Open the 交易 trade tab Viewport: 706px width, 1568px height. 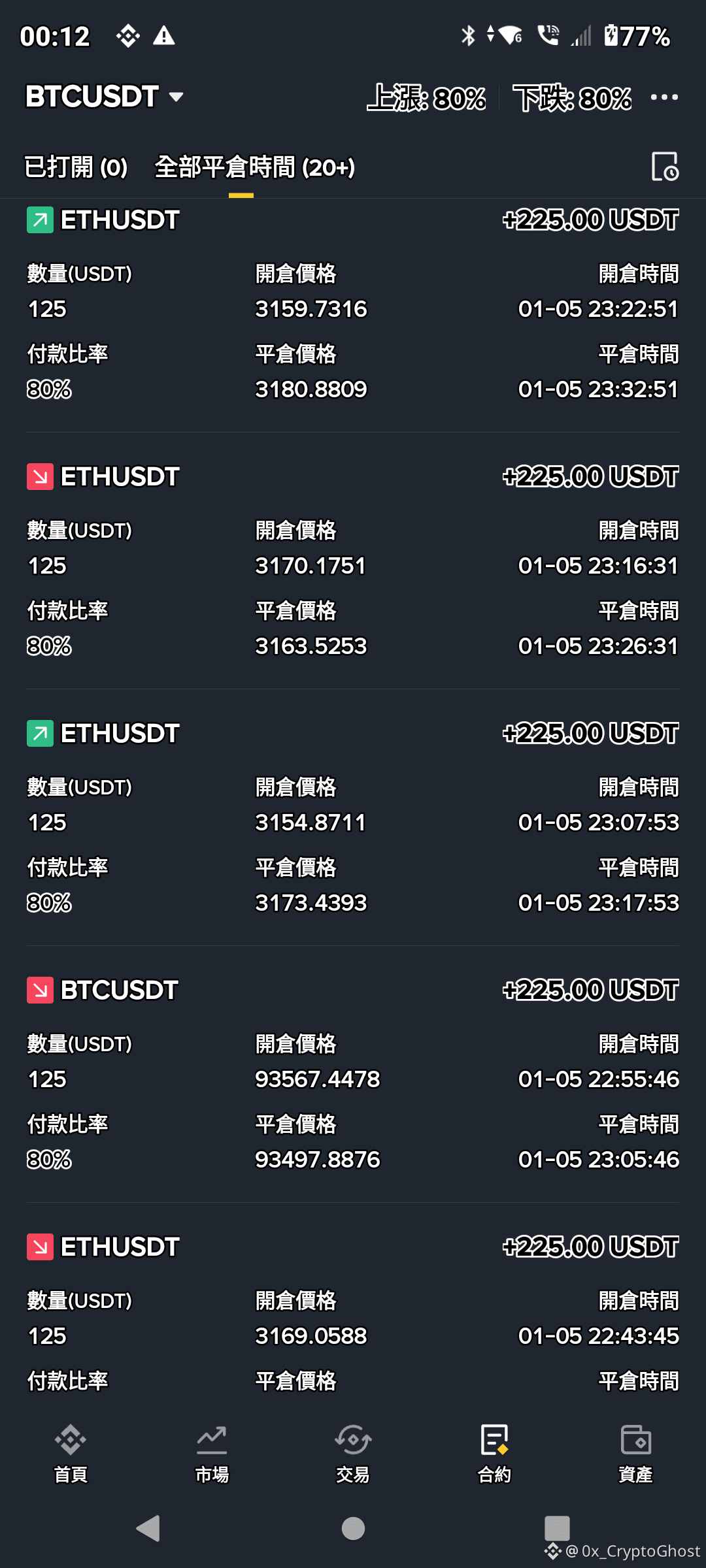(353, 1453)
